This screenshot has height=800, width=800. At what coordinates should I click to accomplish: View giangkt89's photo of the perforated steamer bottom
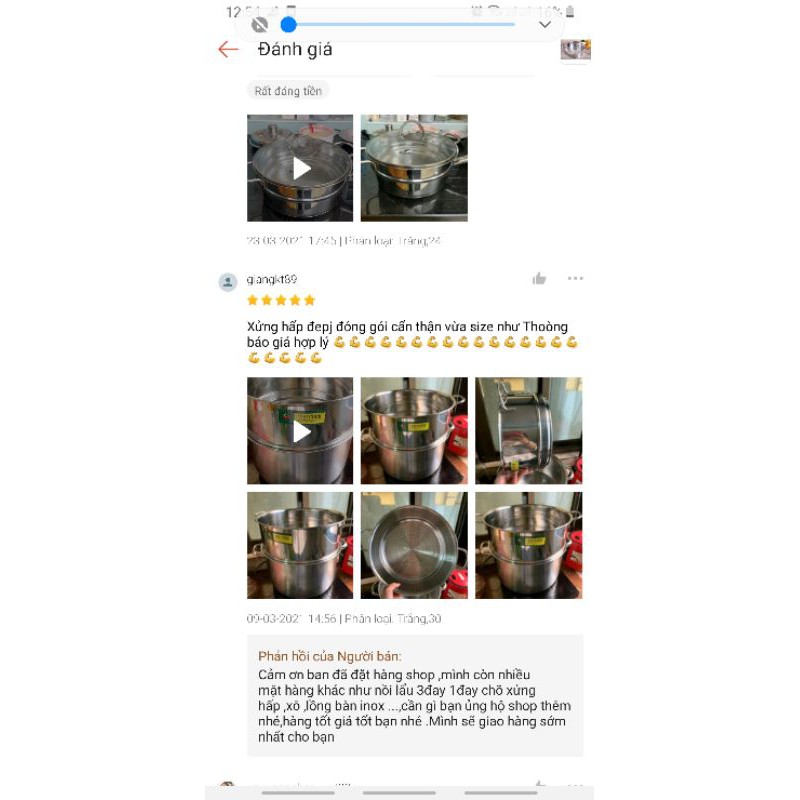(414, 545)
